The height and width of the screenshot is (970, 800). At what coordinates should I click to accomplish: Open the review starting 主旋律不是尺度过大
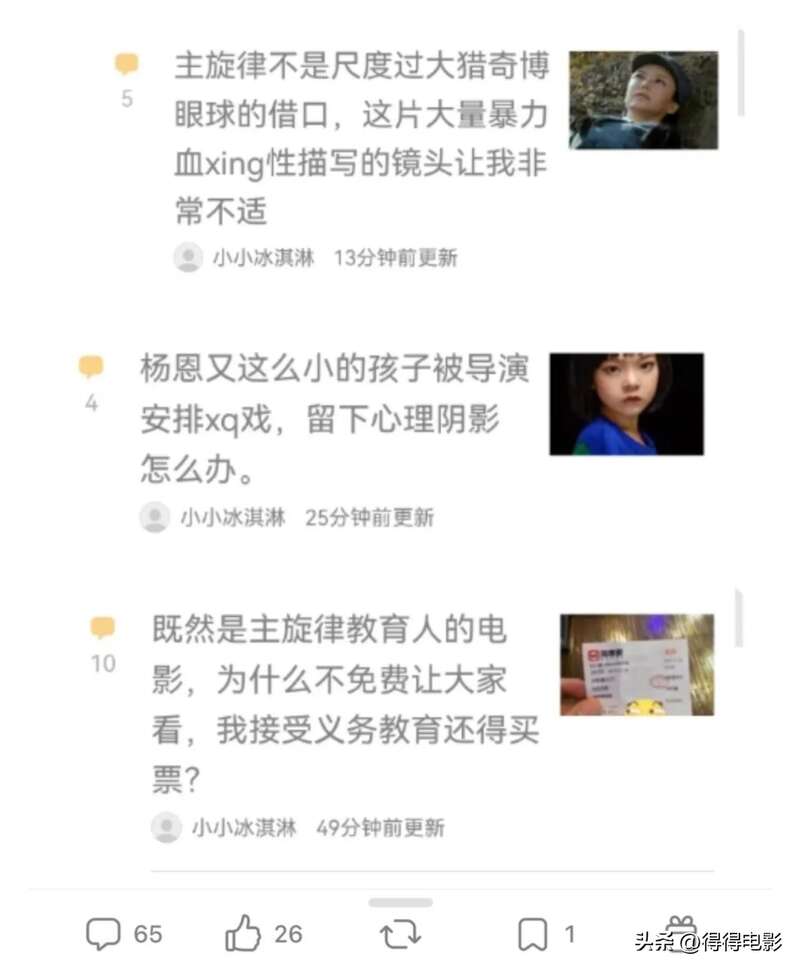pos(360,138)
